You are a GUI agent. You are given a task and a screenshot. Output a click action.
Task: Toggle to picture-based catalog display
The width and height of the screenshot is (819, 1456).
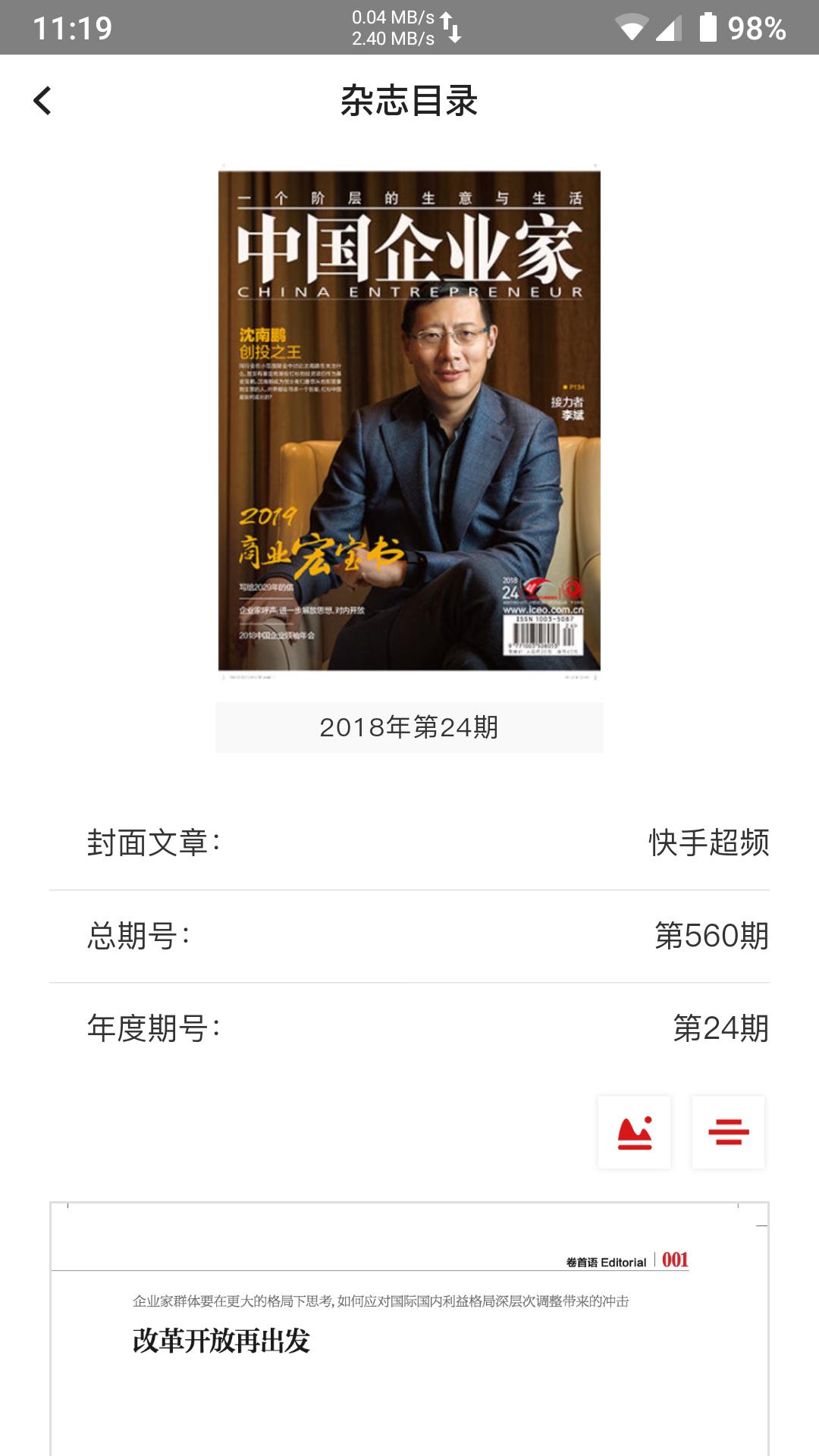pyautogui.click(x=635, y=1132)
